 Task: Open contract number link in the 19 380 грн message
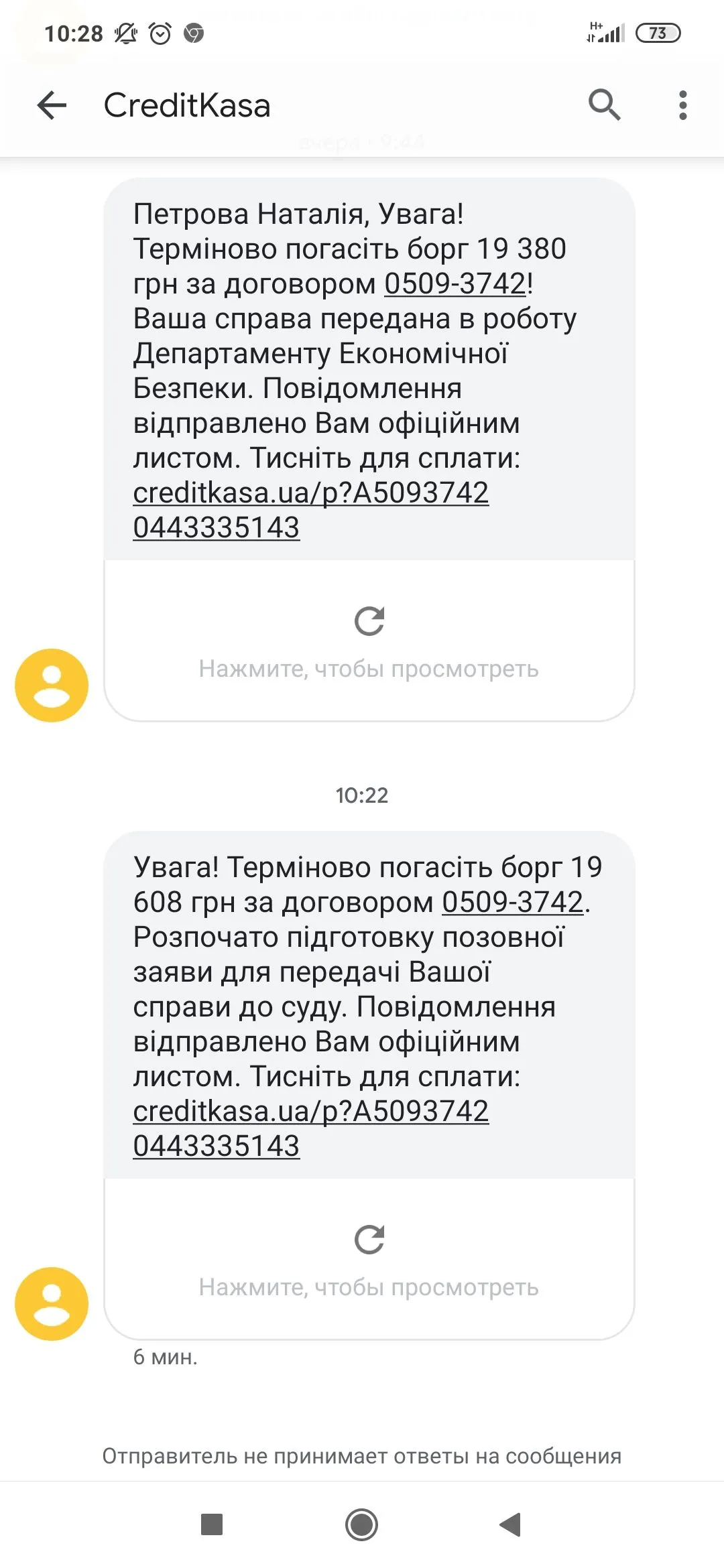pyautogui.click(x=455, y=283)
